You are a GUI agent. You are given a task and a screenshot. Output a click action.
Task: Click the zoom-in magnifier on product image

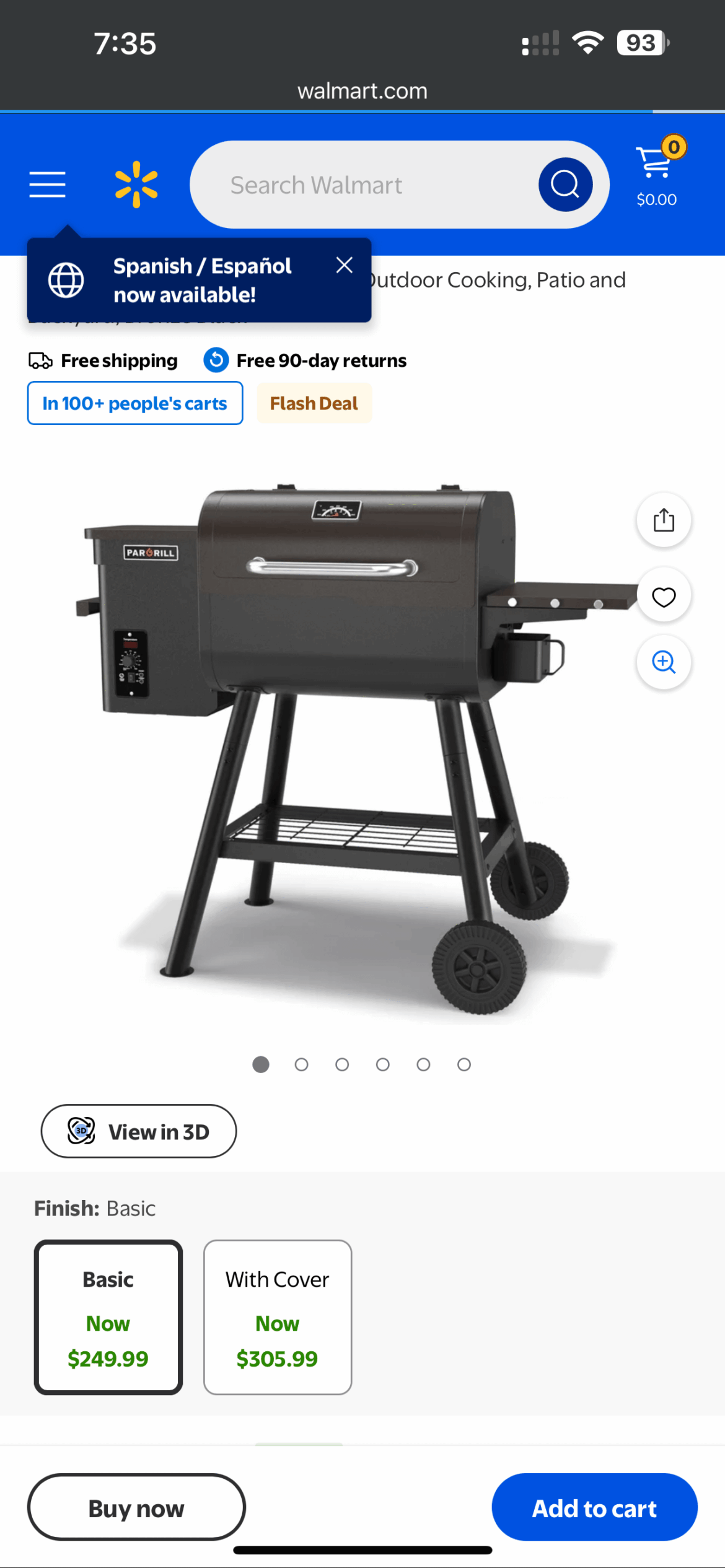(663, 662)
